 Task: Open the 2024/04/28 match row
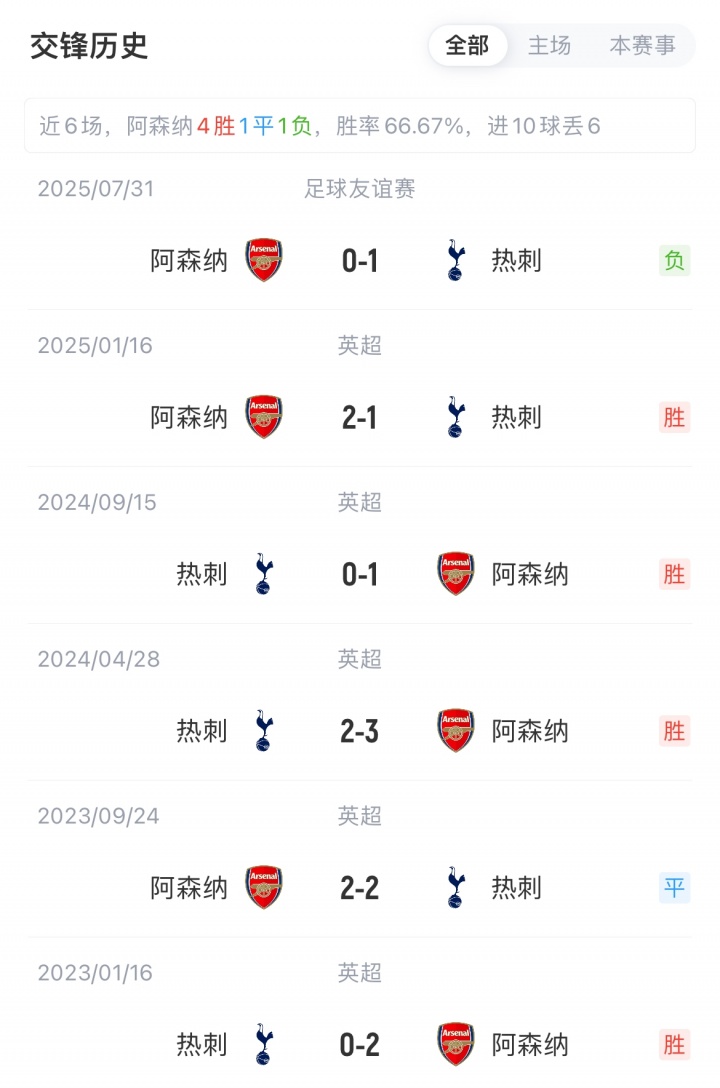[x=360, y=731]
